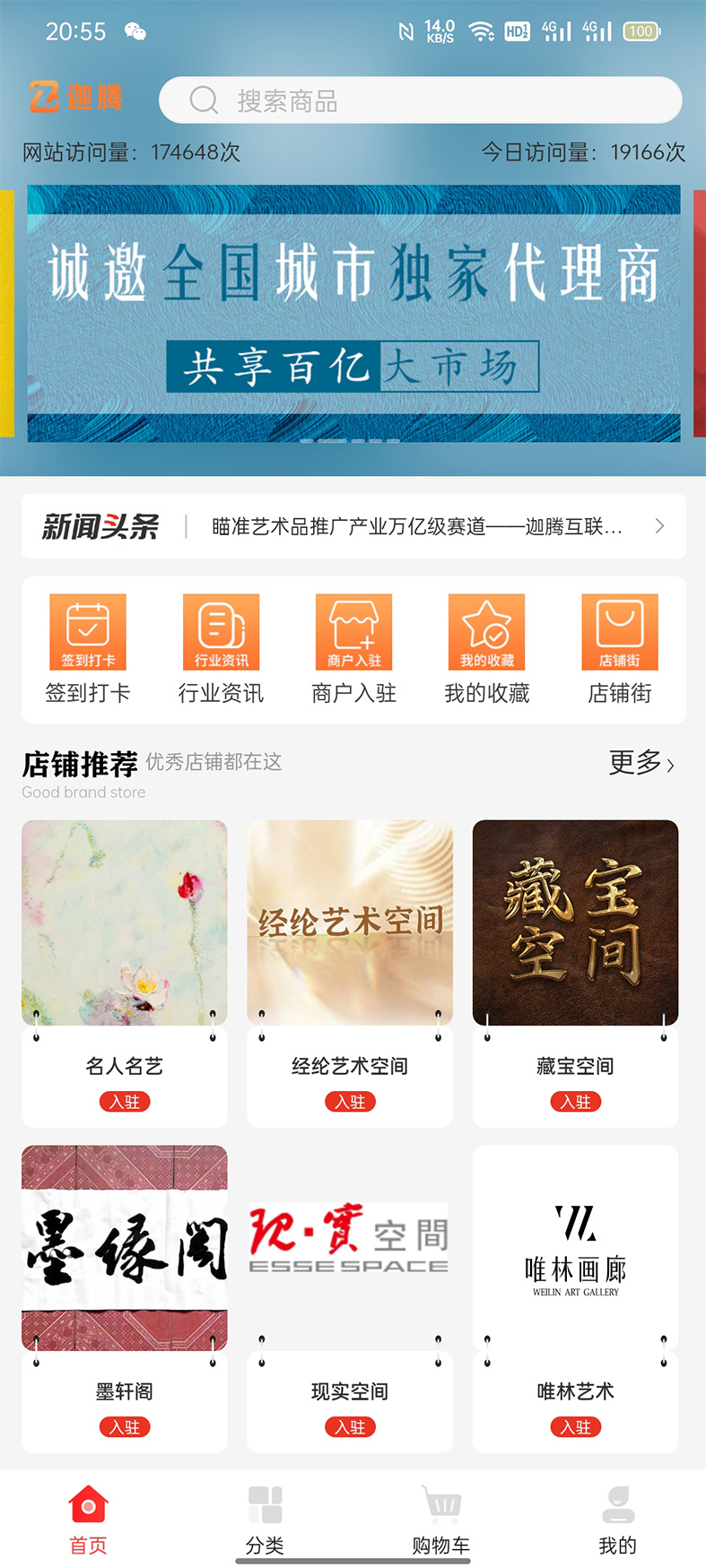The width and height of the screenshot is (706, 1568).
Task: Open the 经纶艺术空间 store card
Action: point(350,972)
